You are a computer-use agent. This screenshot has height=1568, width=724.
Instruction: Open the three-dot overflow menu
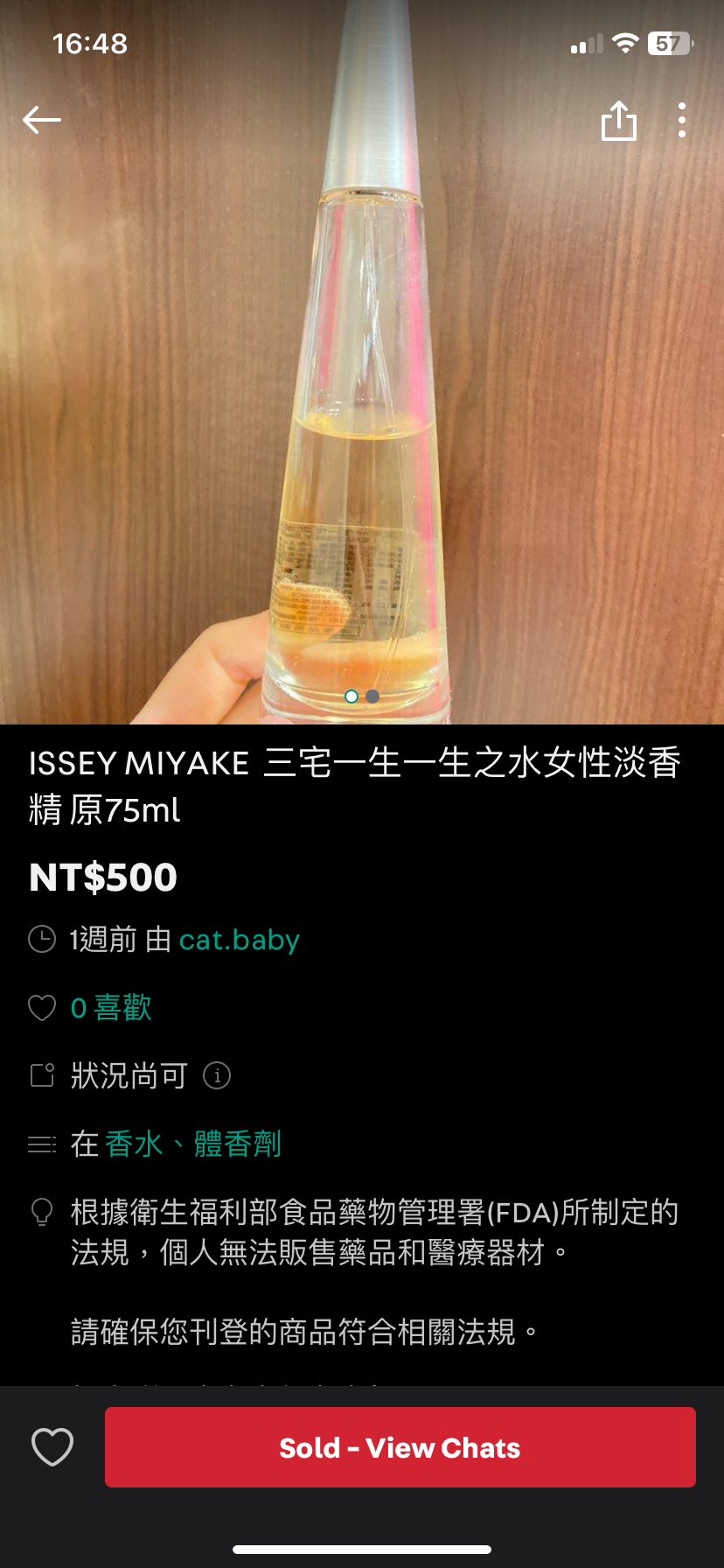click(x=682, y=121)
